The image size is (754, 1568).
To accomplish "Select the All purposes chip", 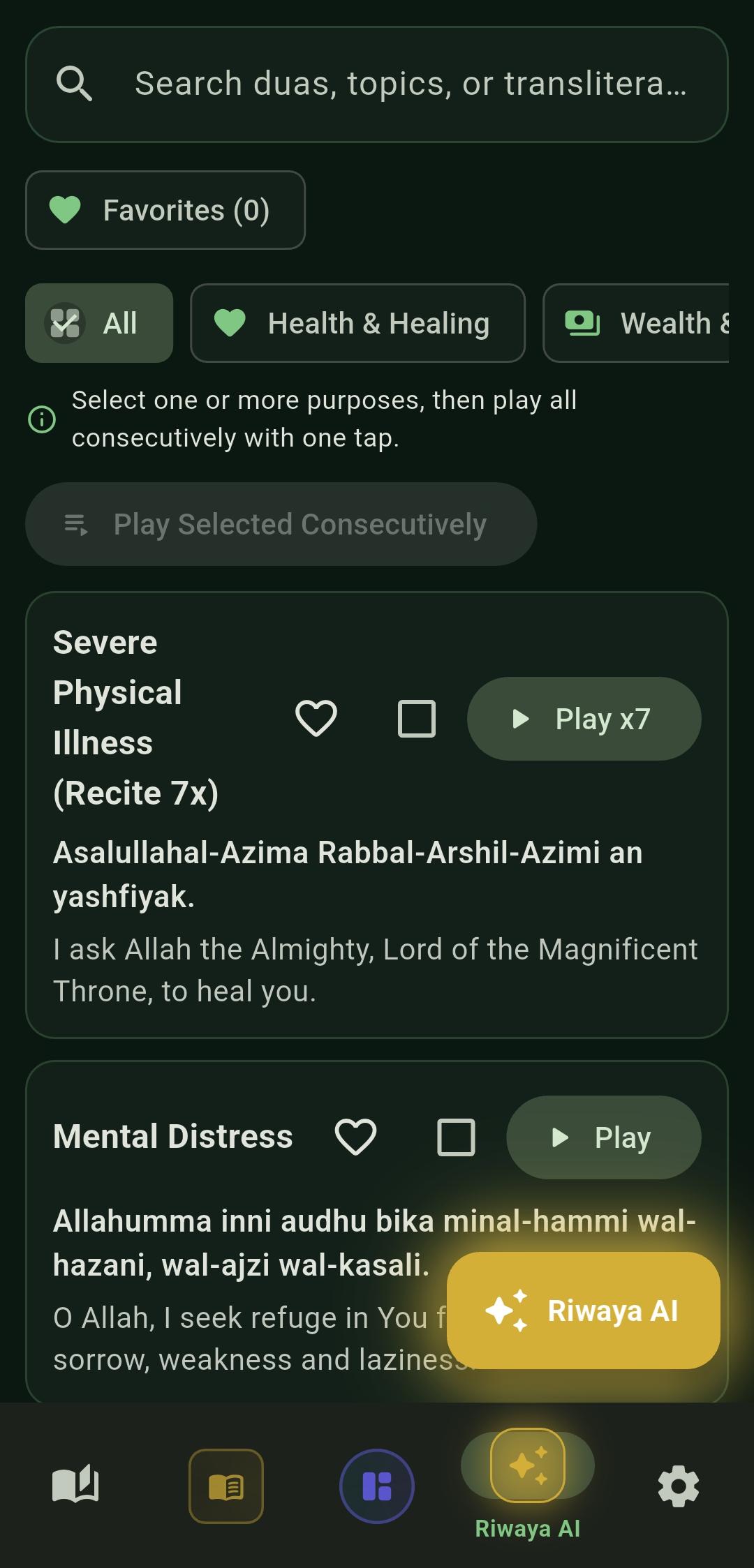I will pos(99,323).
